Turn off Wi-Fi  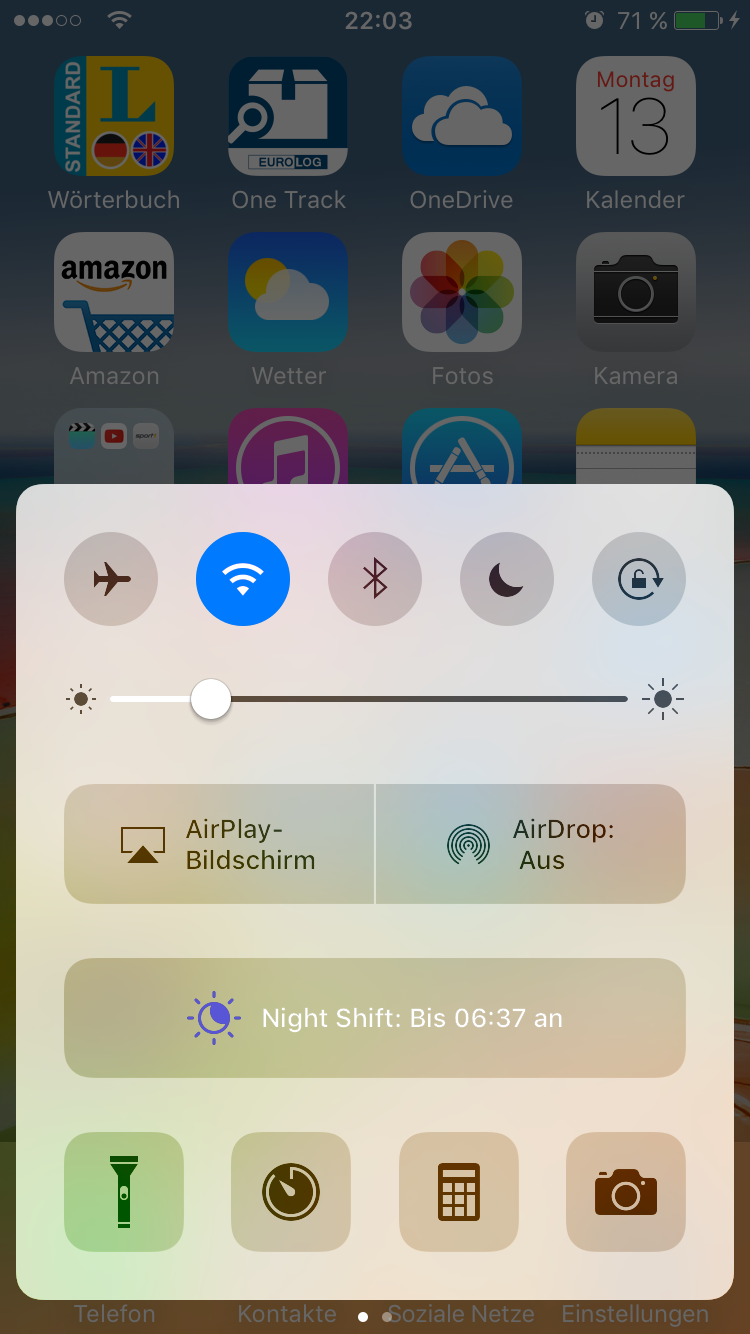click(243, 579)
